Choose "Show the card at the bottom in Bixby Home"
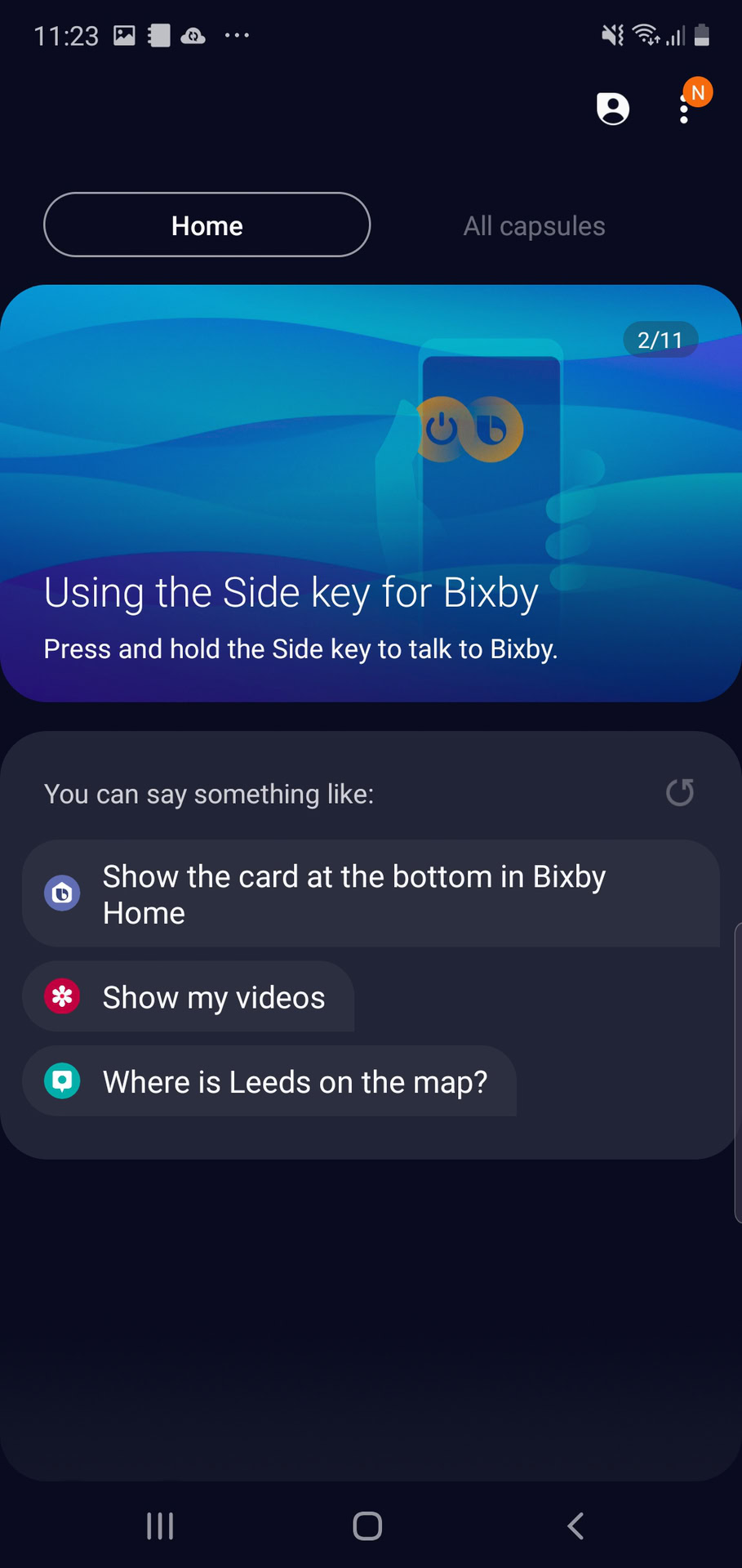Image resolution: width=742 pixels, height=1568 pixels. [371, 893]
